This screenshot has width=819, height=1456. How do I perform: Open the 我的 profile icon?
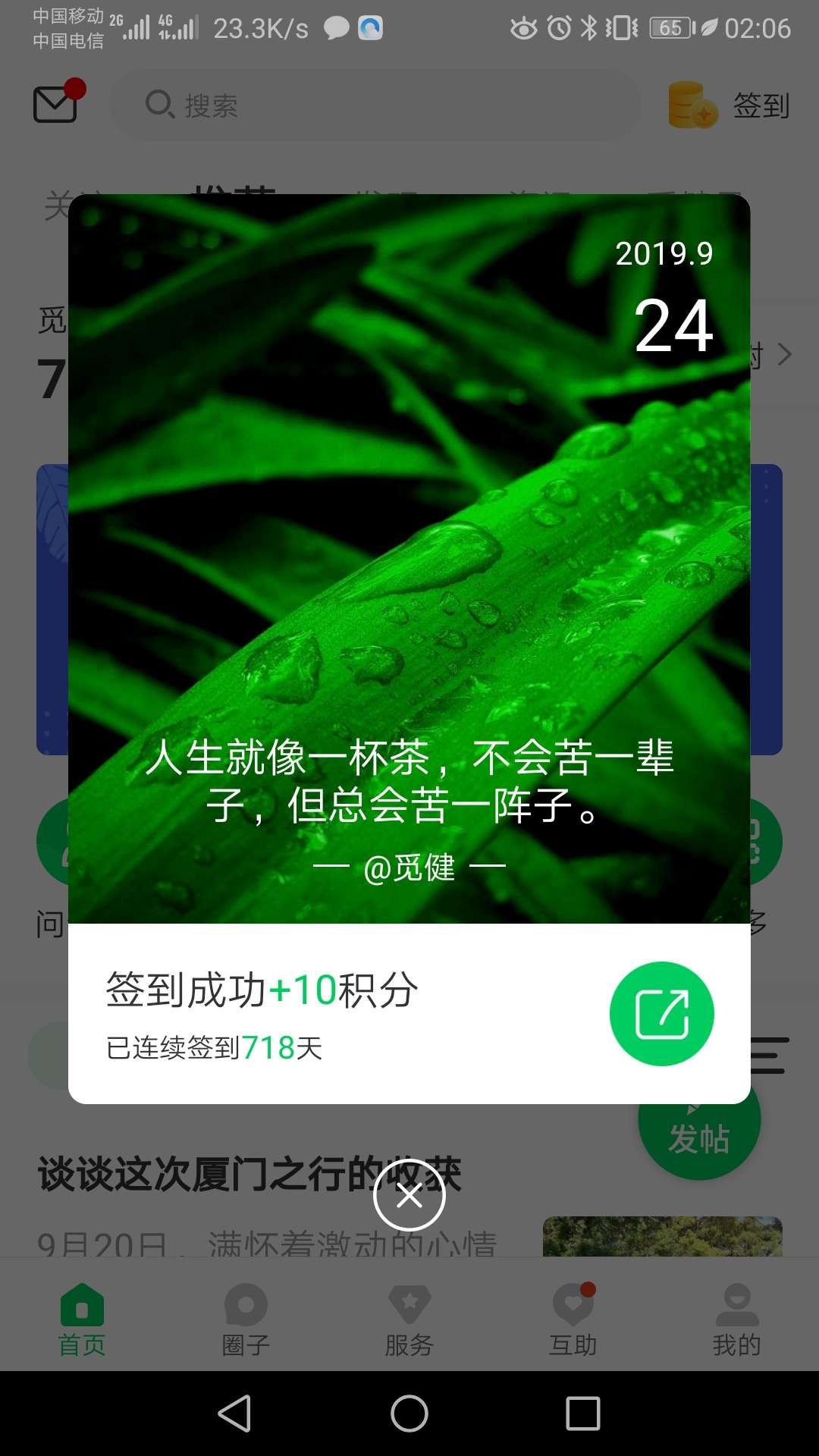737,1302
